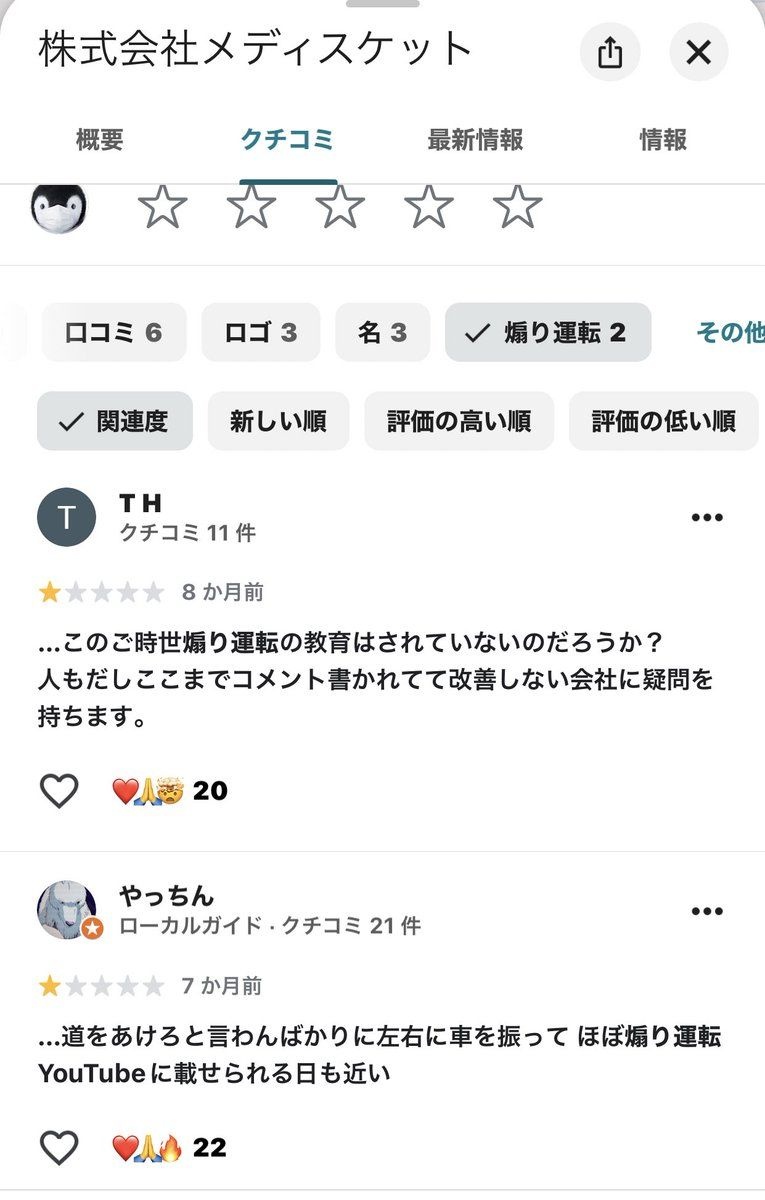Like T H's review
The image size is (765, 1200).
[x=59, y=791]
